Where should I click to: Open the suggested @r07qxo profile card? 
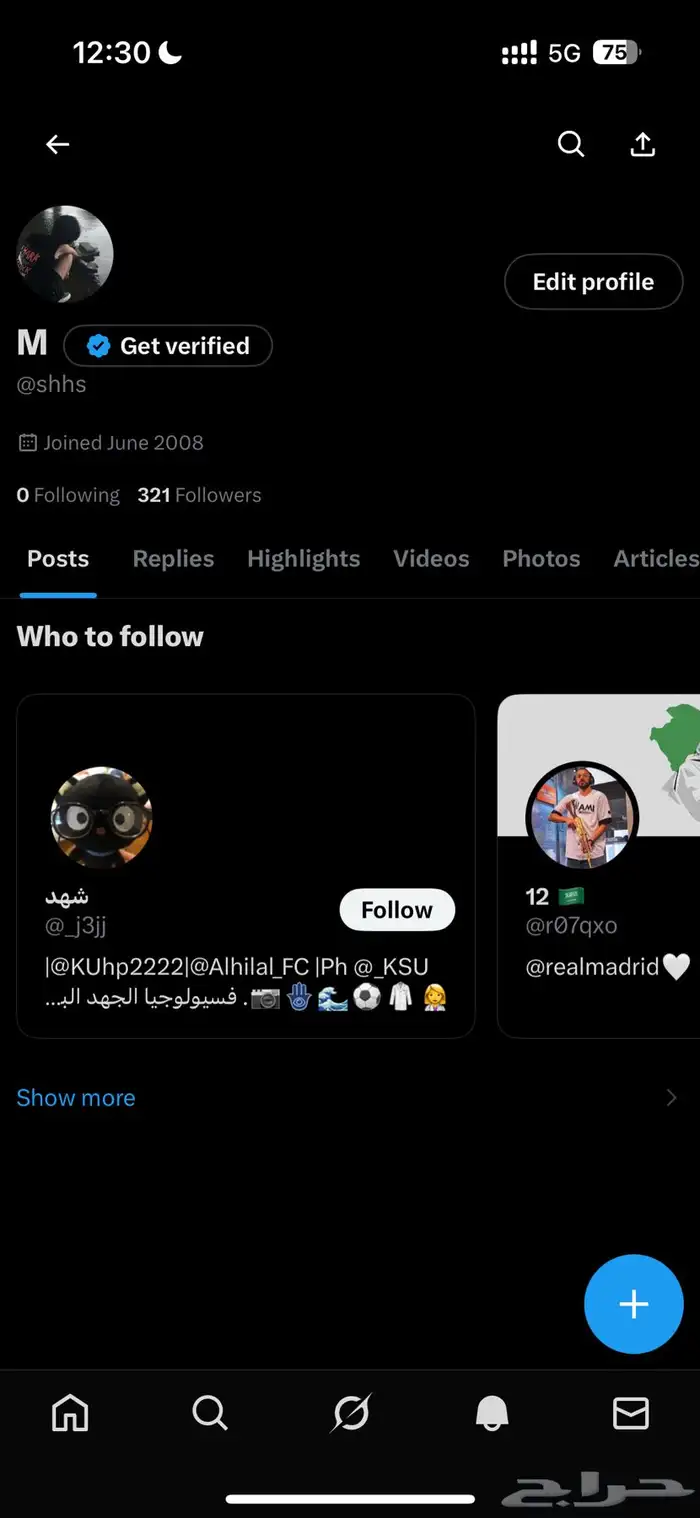click(598, 900)
